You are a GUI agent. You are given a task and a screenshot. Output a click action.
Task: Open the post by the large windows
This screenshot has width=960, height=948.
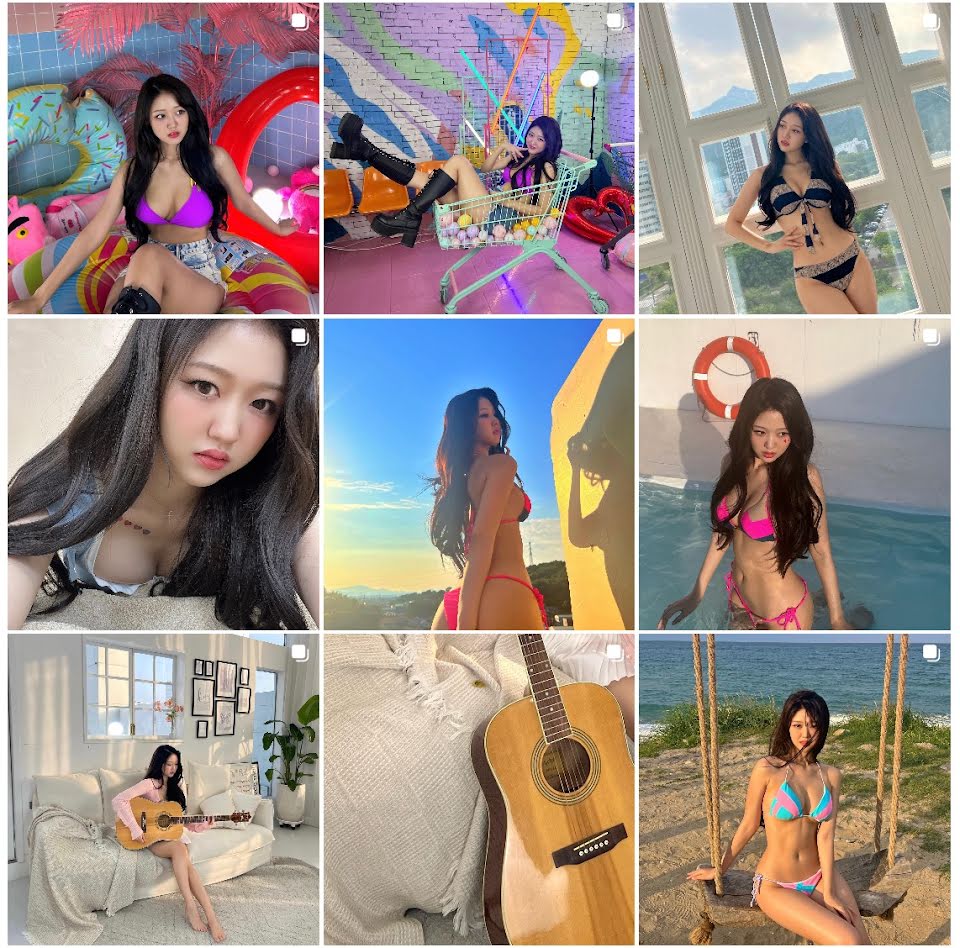point(795,158)
